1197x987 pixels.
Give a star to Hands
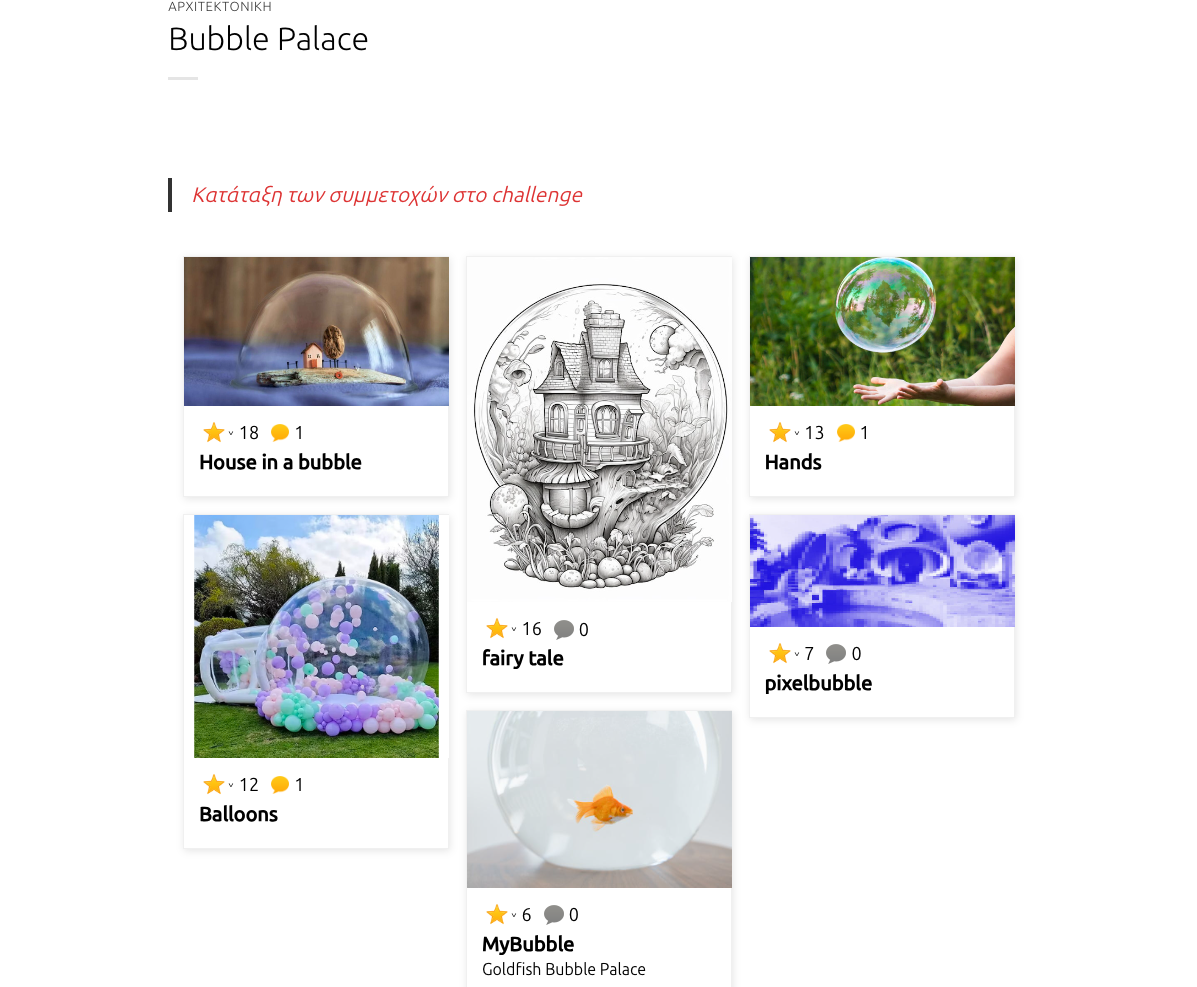tap(780, 433)
